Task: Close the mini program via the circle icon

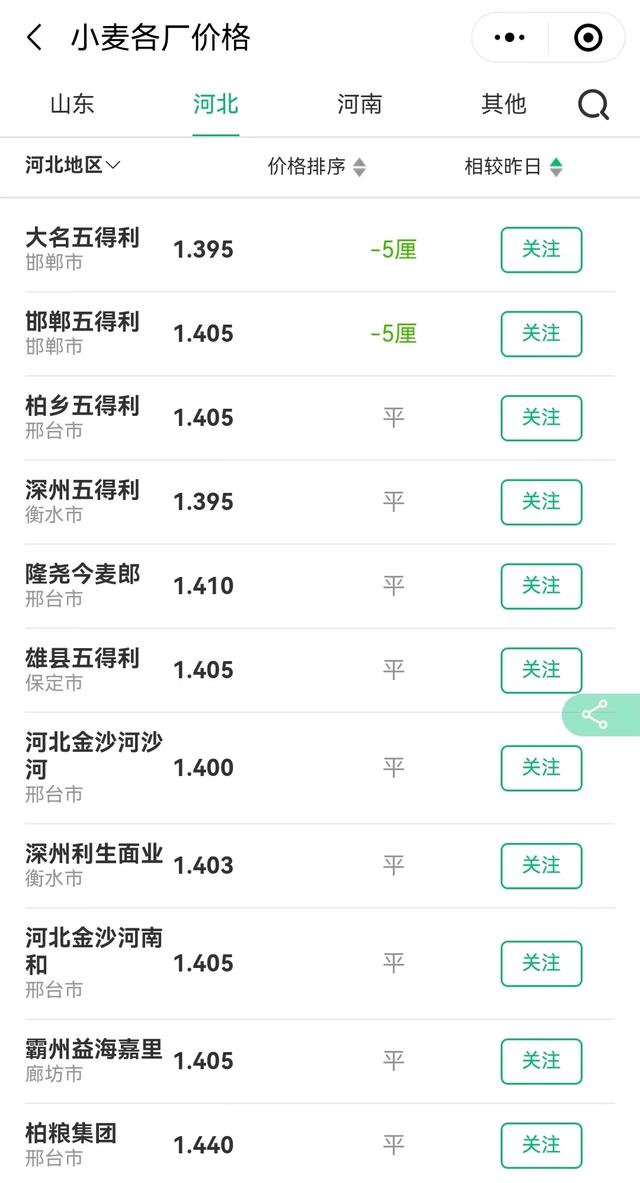Action: [x=588, y=37]
